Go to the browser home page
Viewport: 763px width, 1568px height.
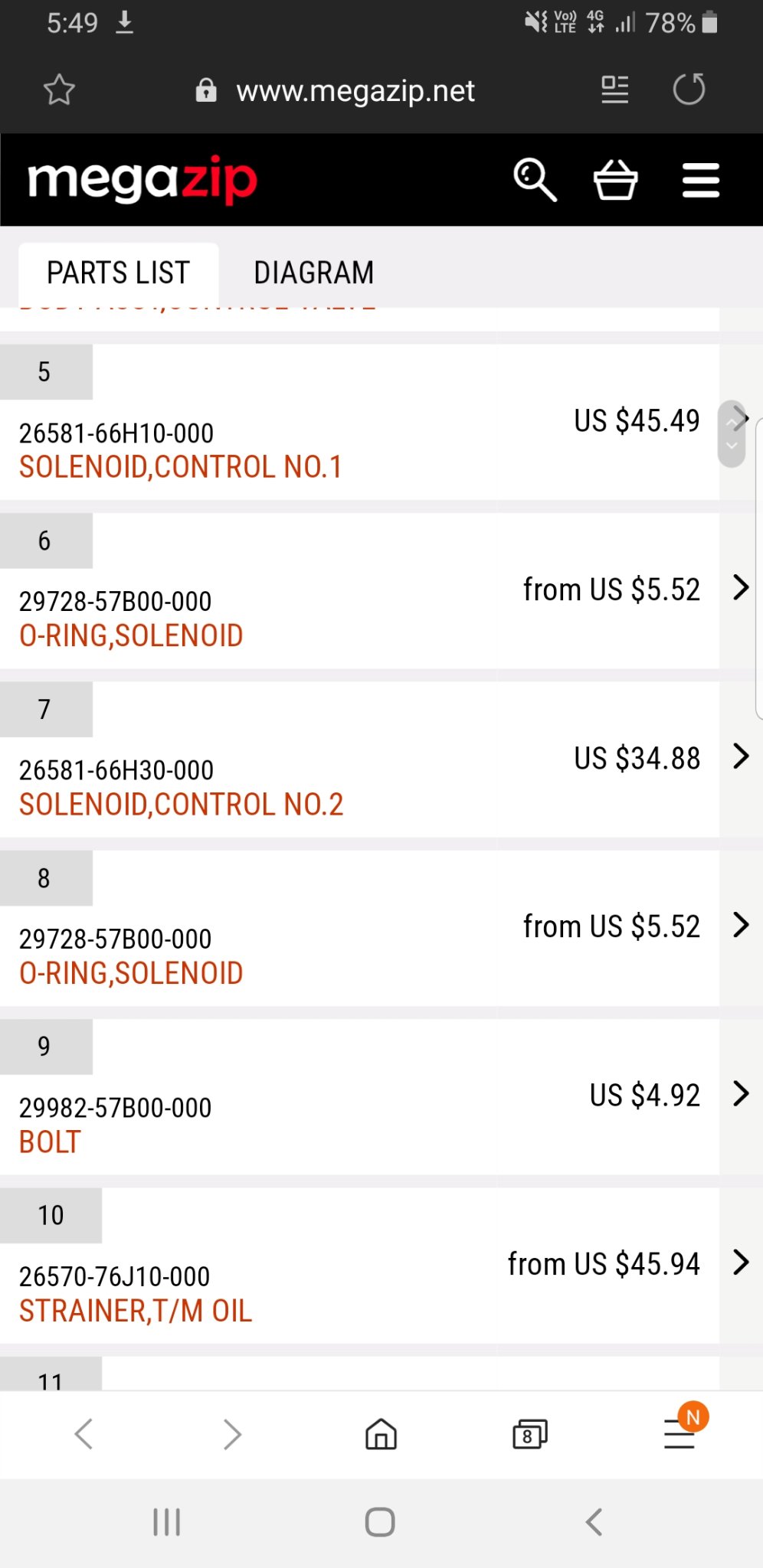(381, 1434)
